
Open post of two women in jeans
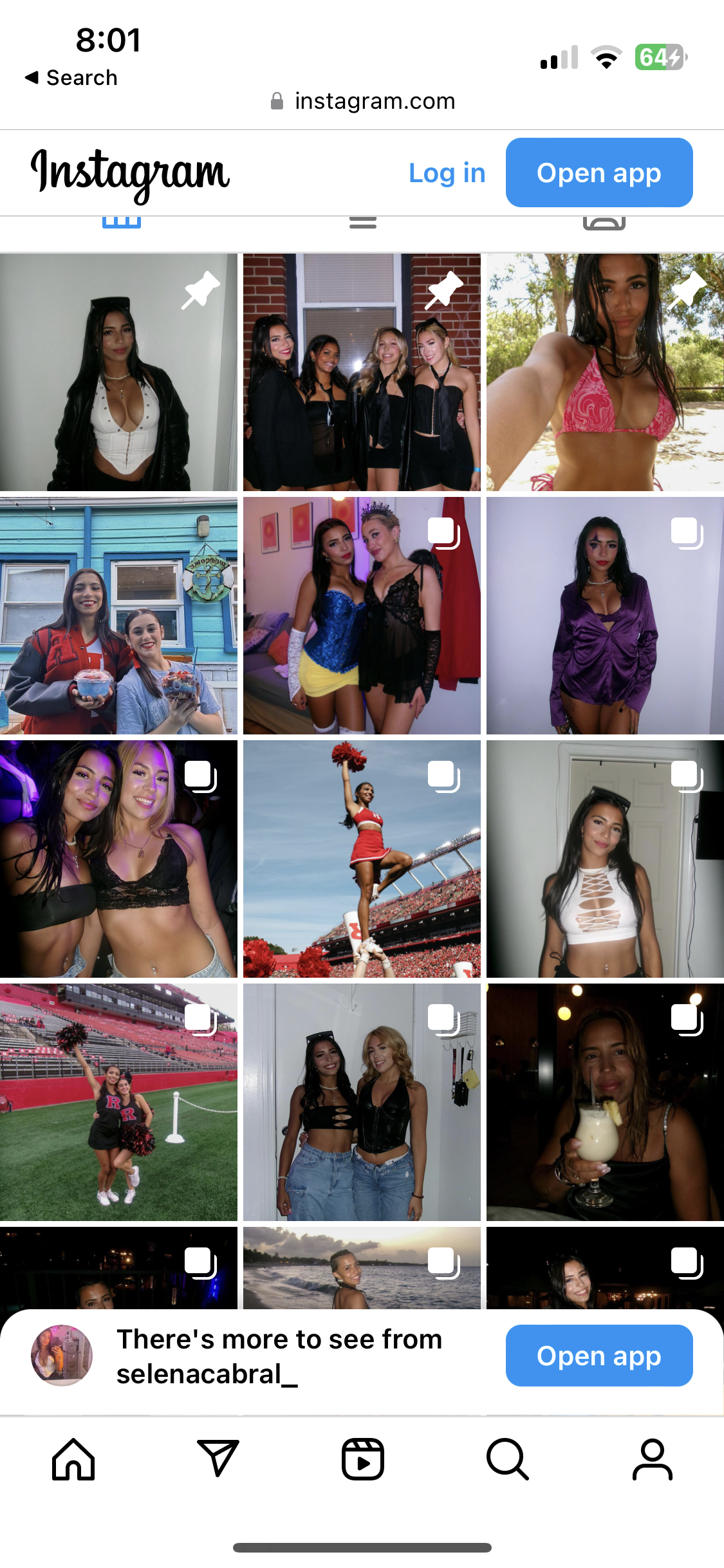point(362,1102)
